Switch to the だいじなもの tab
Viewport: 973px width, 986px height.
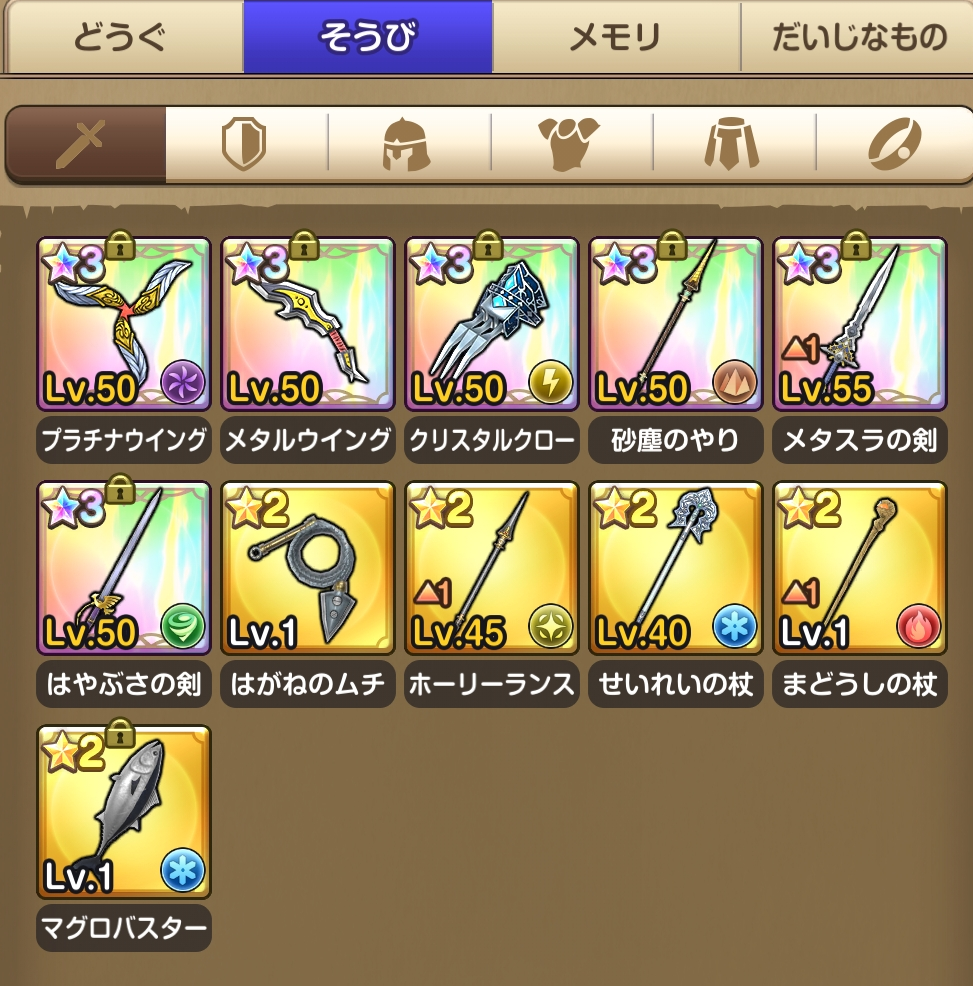(x=858, y=38)
